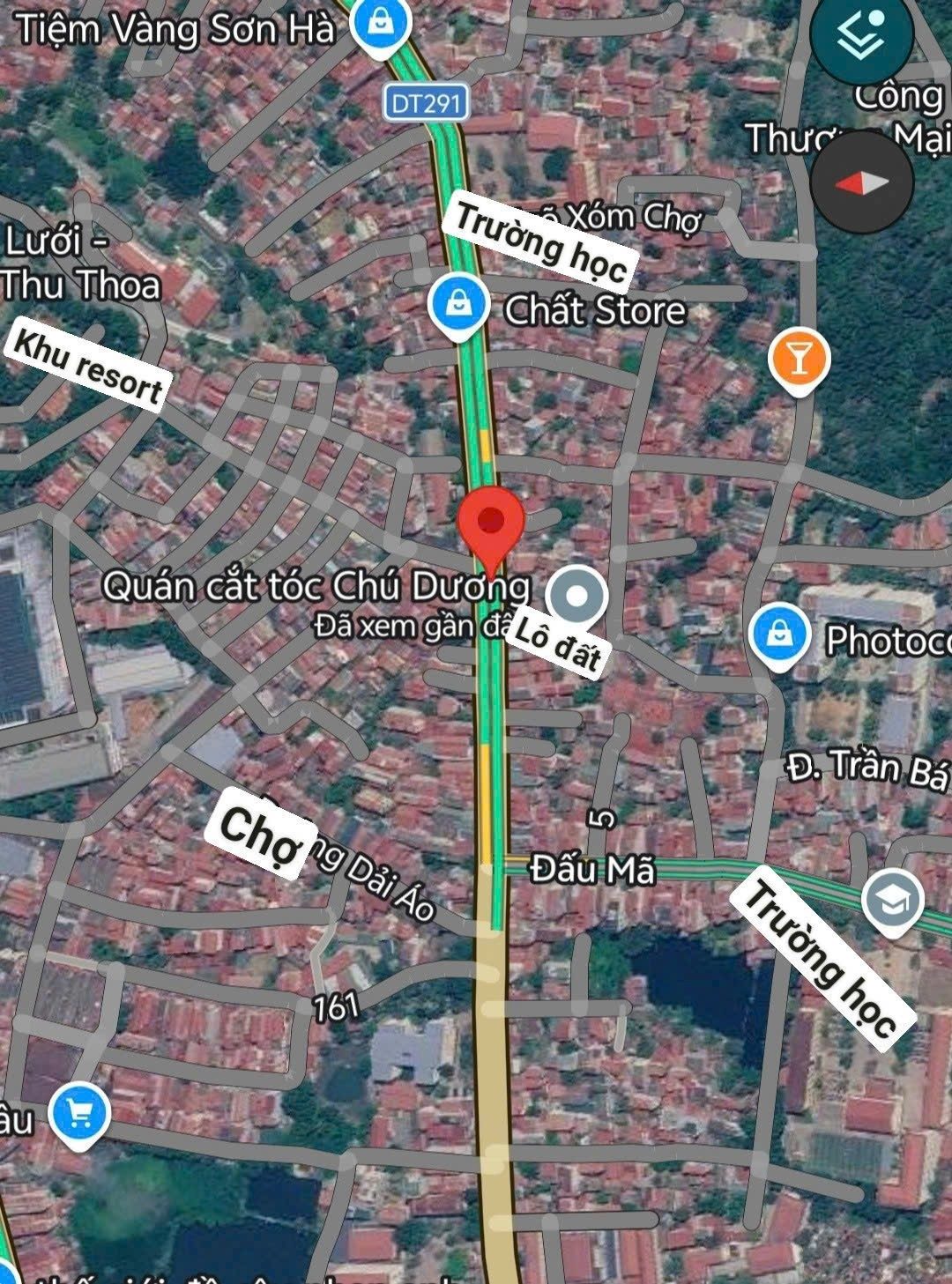952x1284 pixels.
Task: Open the graduation cap school pin
Action: [x=893, y=902]
